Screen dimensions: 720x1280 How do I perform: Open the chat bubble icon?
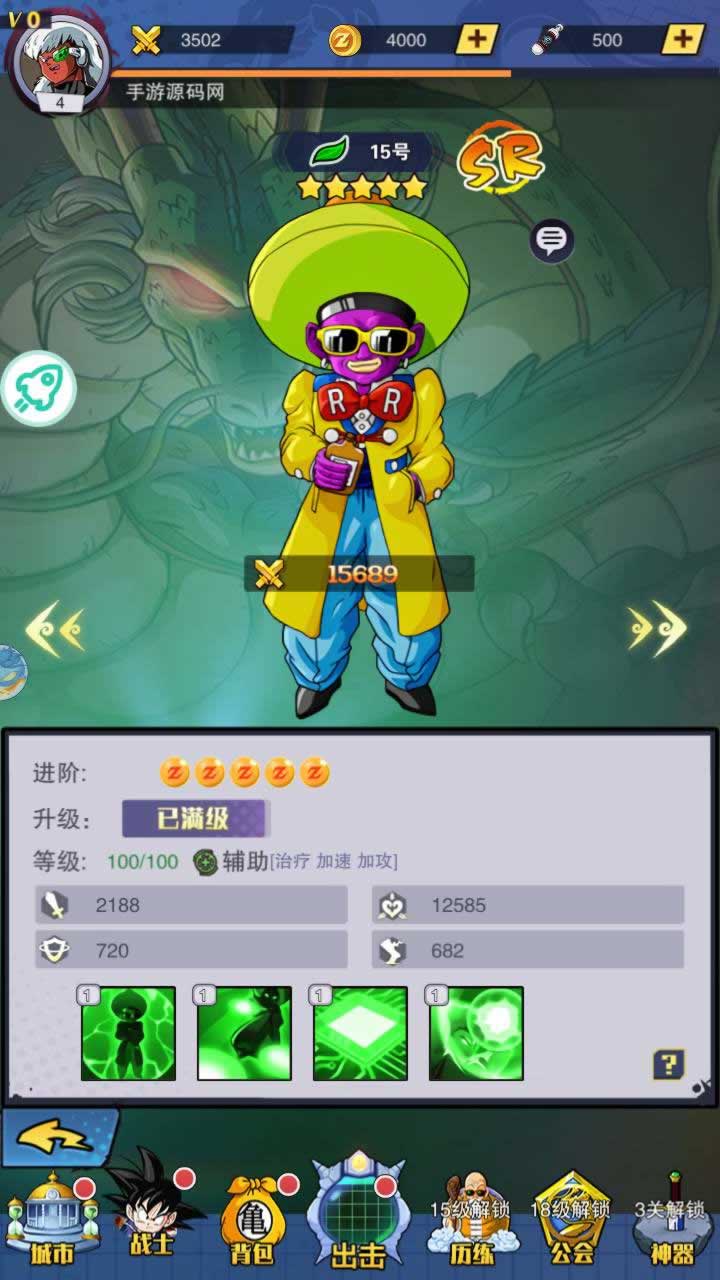click(551, 240)
